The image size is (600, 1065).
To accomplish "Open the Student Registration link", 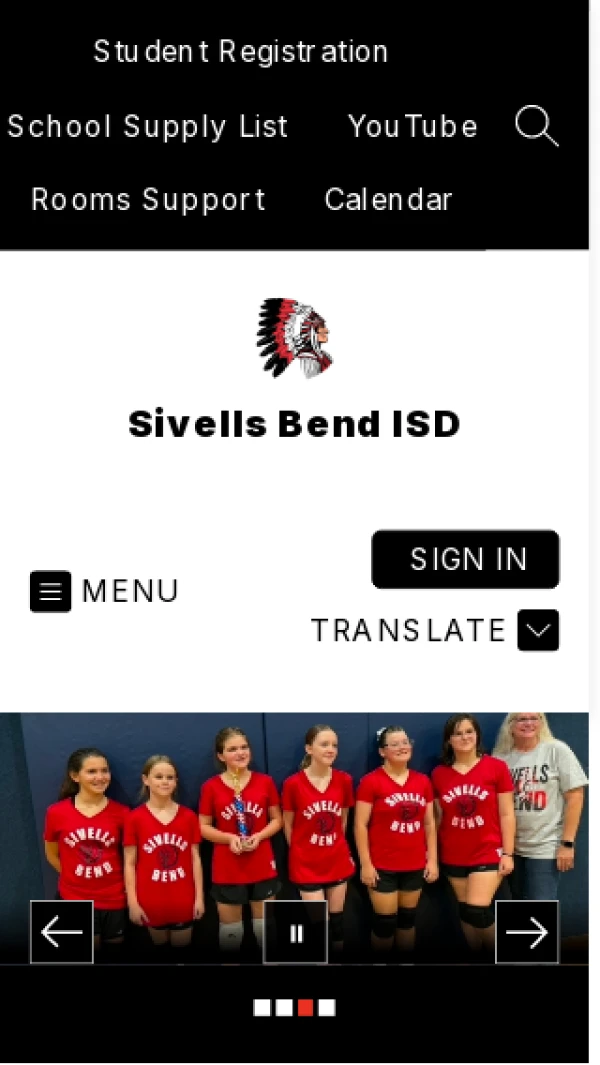I will click(240, 51).
